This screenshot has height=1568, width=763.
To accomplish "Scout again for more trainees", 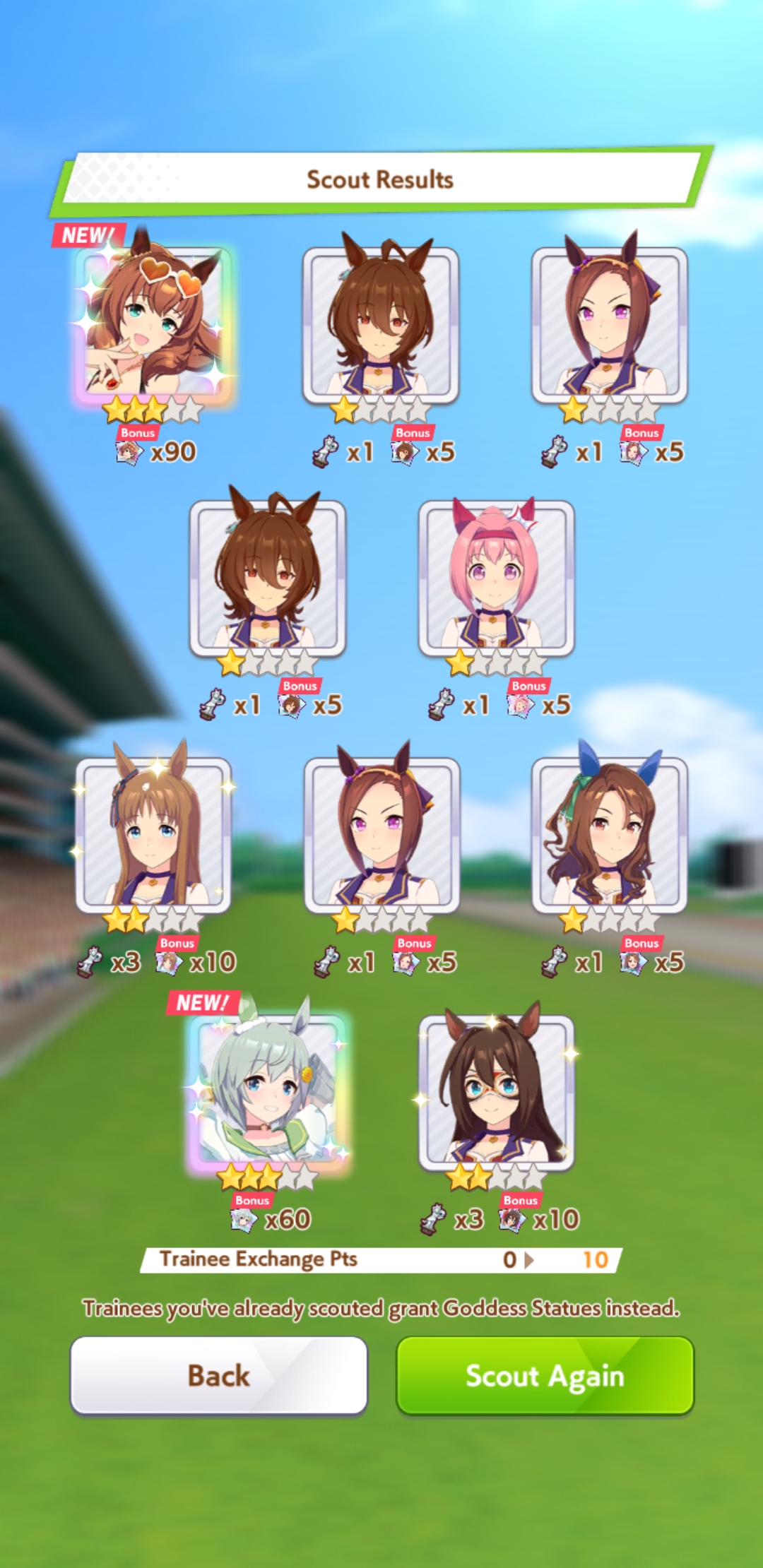I will click(545, 1376).
